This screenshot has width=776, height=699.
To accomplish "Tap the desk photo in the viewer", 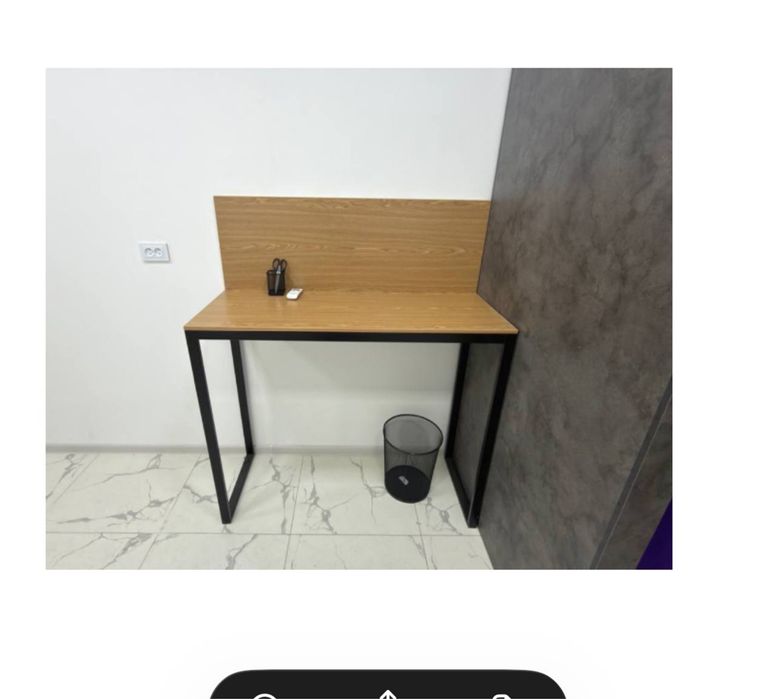I will [358, 318].
